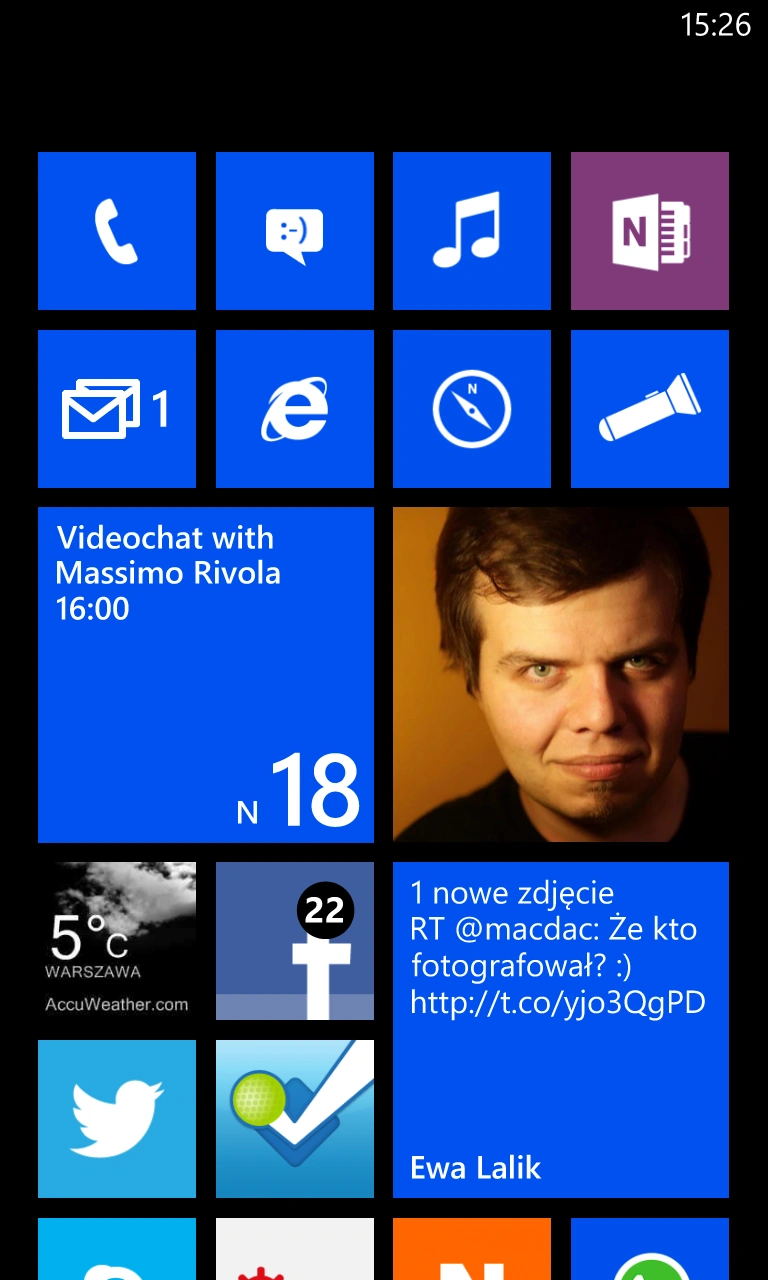This screenshot has width=768, height=1280.
Task: Open Facebook tile with 22 notifications
Action: tap(295, 941)
